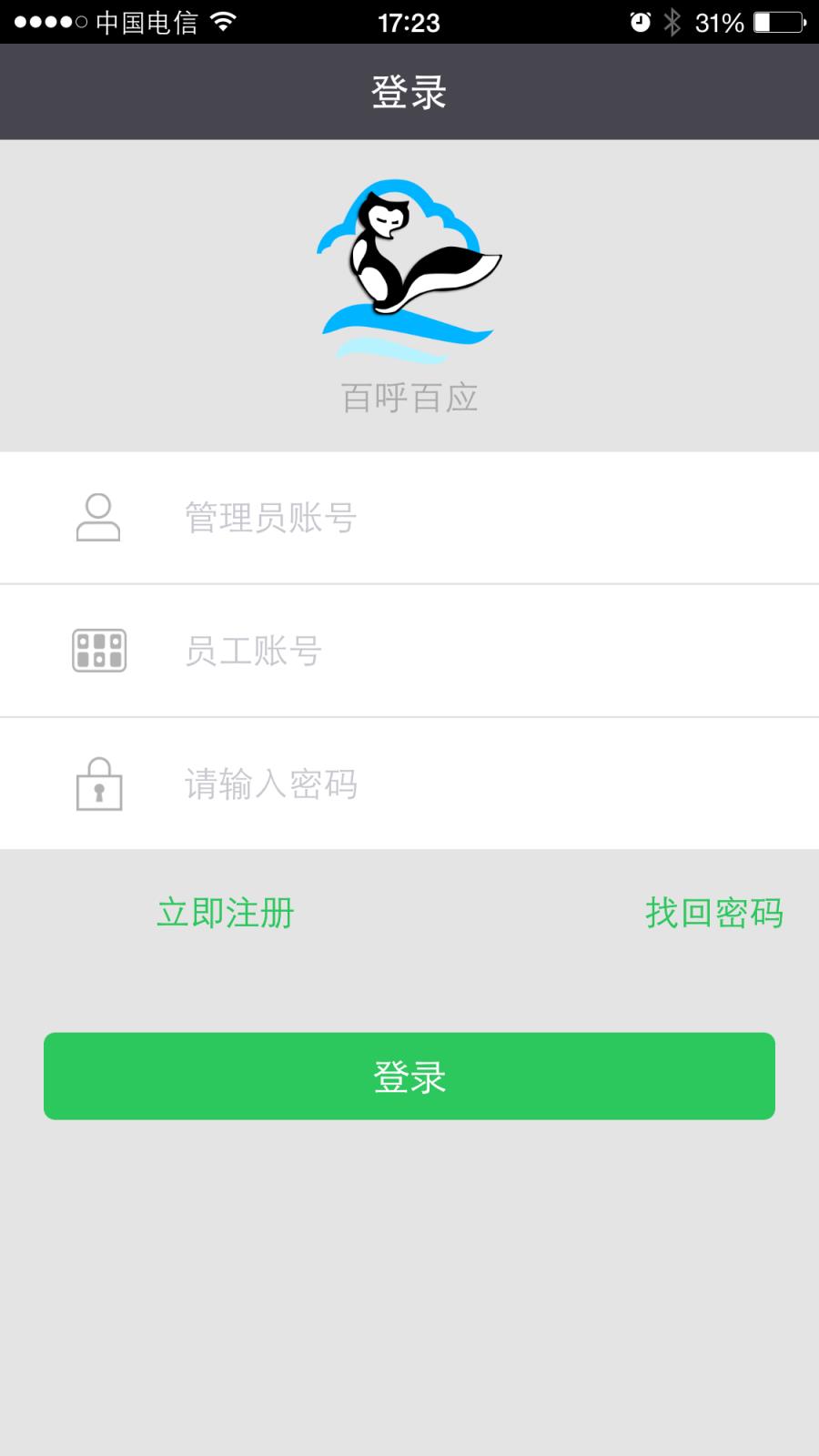This screenshot has height=1456, width=819.
Task: Click the 找回密码 password recovery link
Action: (714, 913)
